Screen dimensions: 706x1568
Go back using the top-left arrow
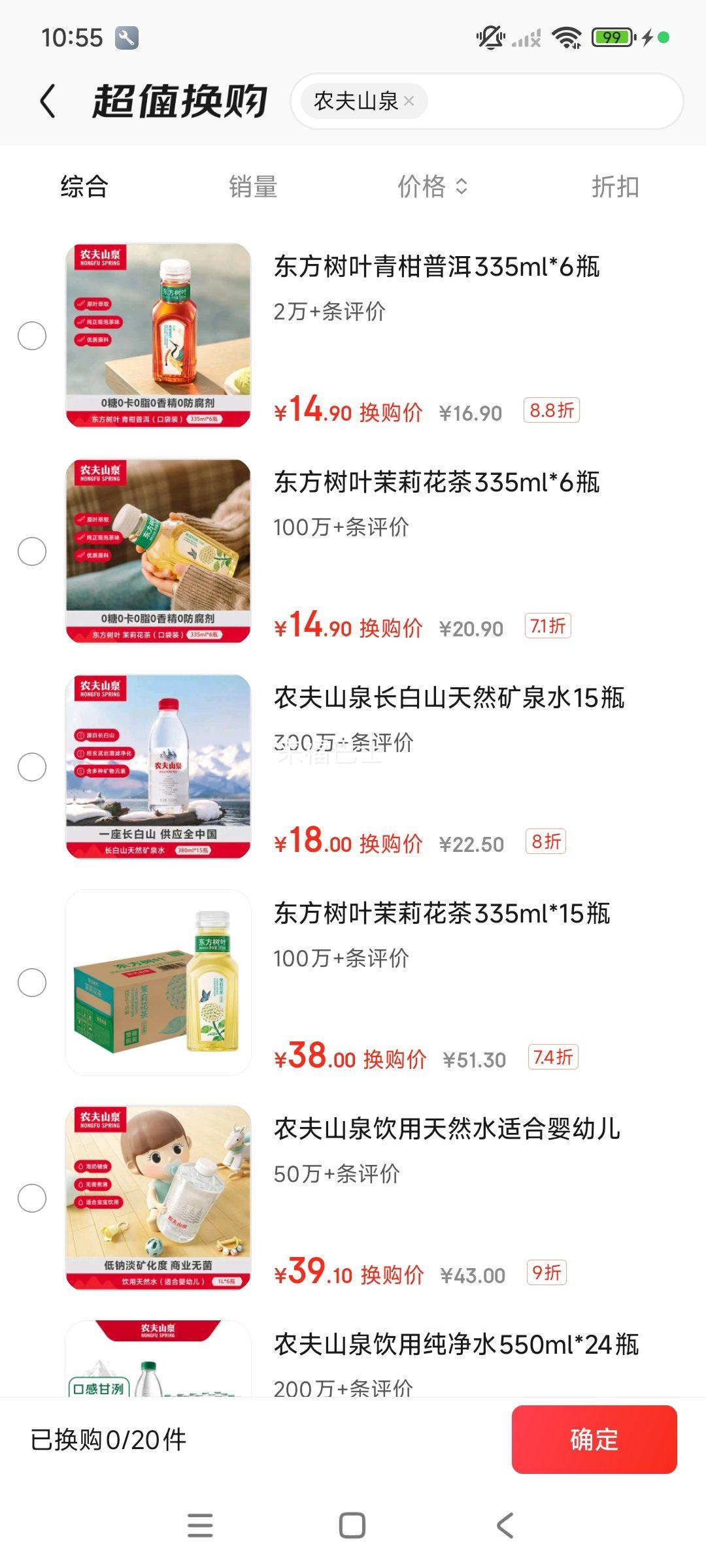[x=48, y=101]
